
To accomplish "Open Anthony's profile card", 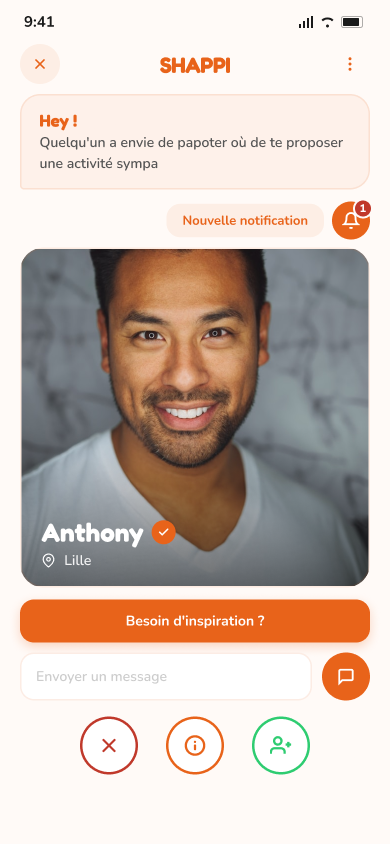I will (x=195, y=417).
